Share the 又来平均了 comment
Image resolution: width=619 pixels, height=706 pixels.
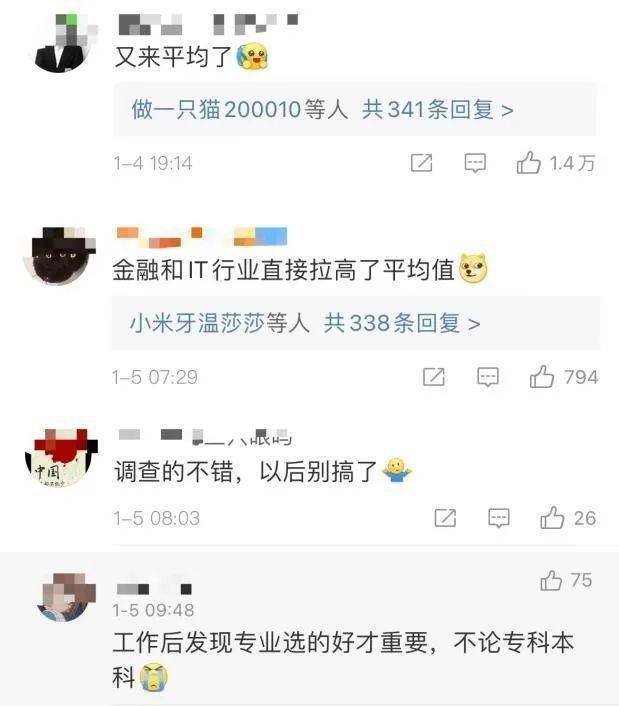click(422, 163)
